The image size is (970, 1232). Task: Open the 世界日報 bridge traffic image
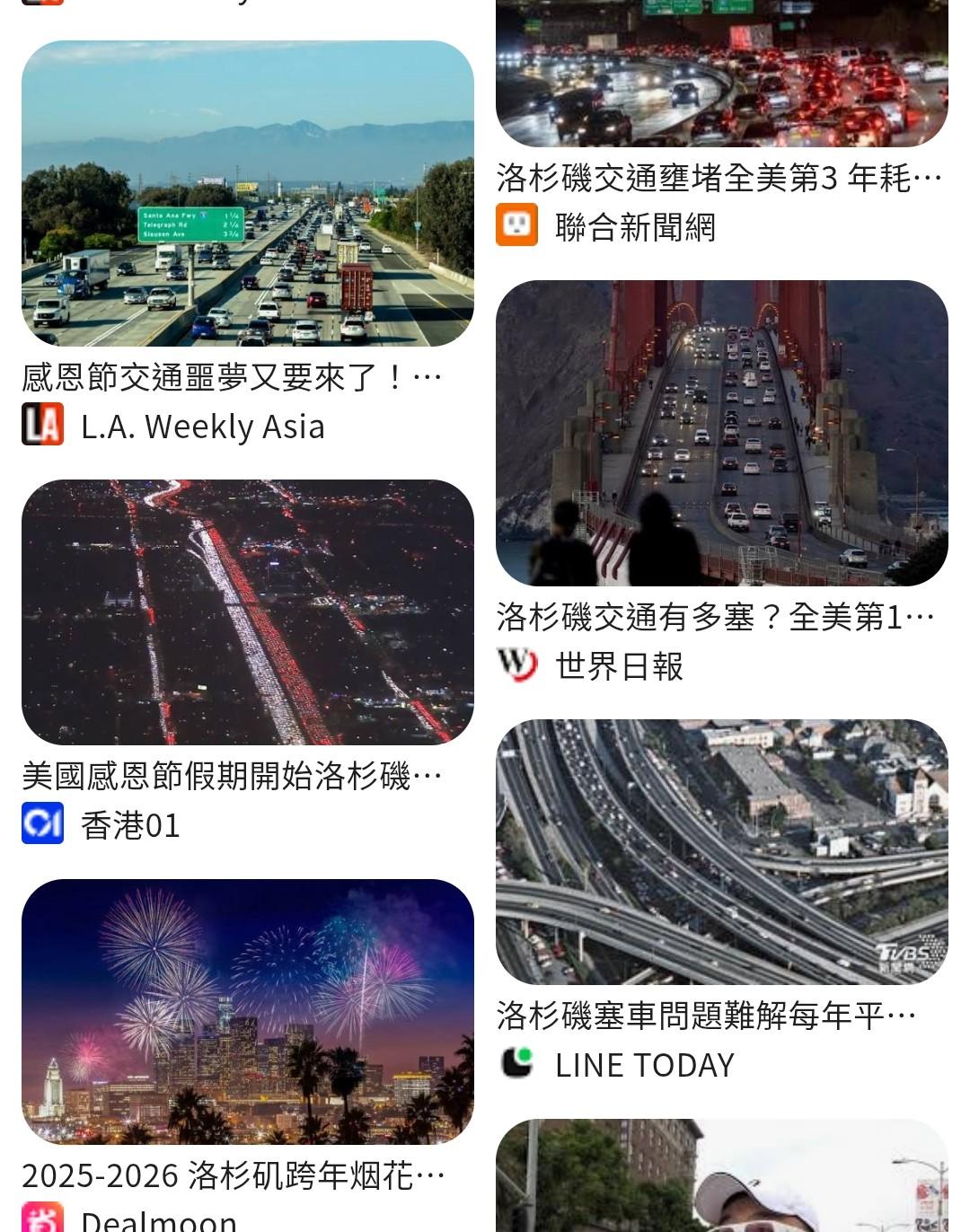(721, 433)
